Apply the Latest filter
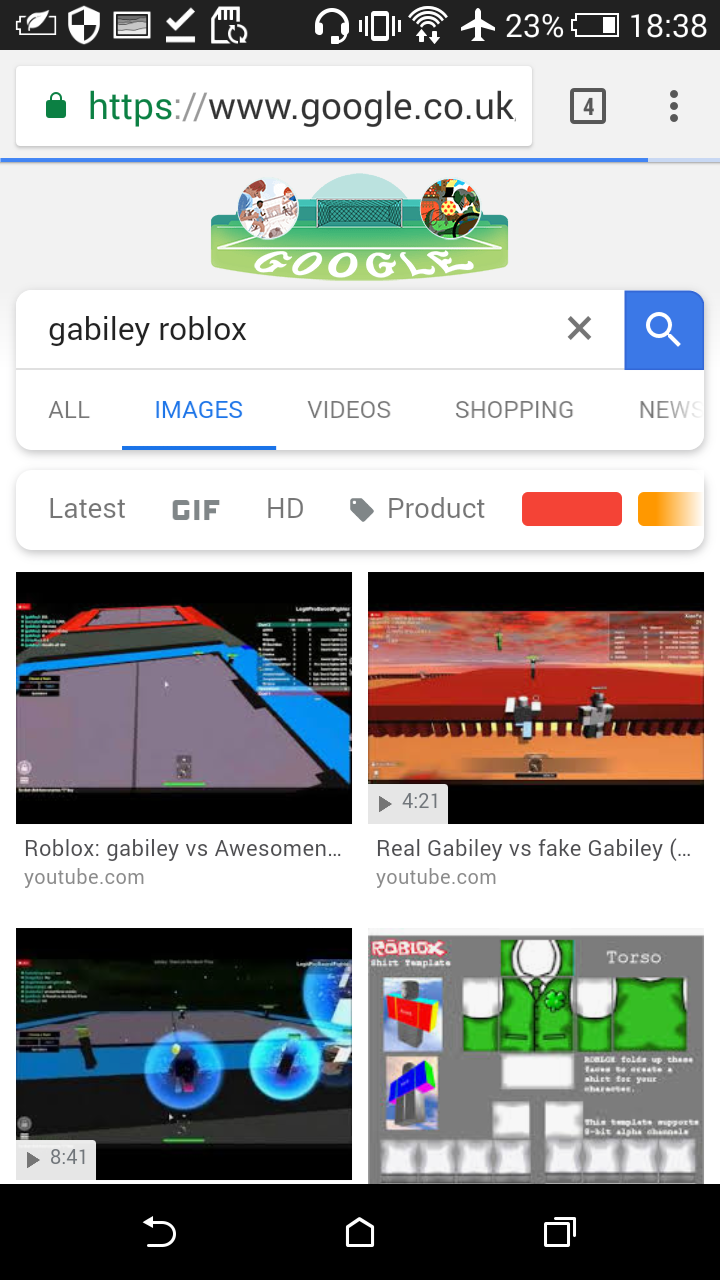Viewport: 720px width, 1280px height. [87, 509]
